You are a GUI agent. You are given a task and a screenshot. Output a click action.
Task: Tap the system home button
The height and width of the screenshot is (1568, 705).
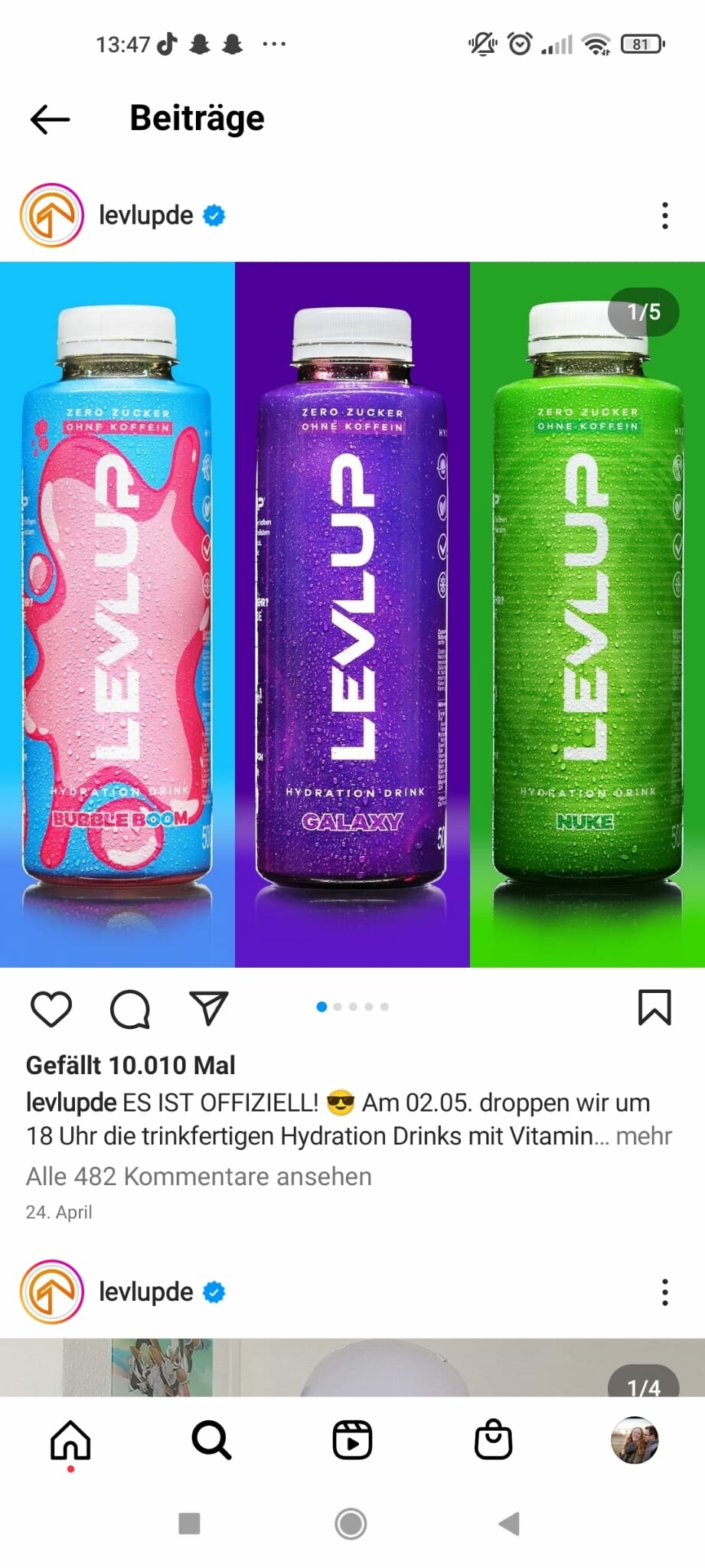(x=351, y=1524)
